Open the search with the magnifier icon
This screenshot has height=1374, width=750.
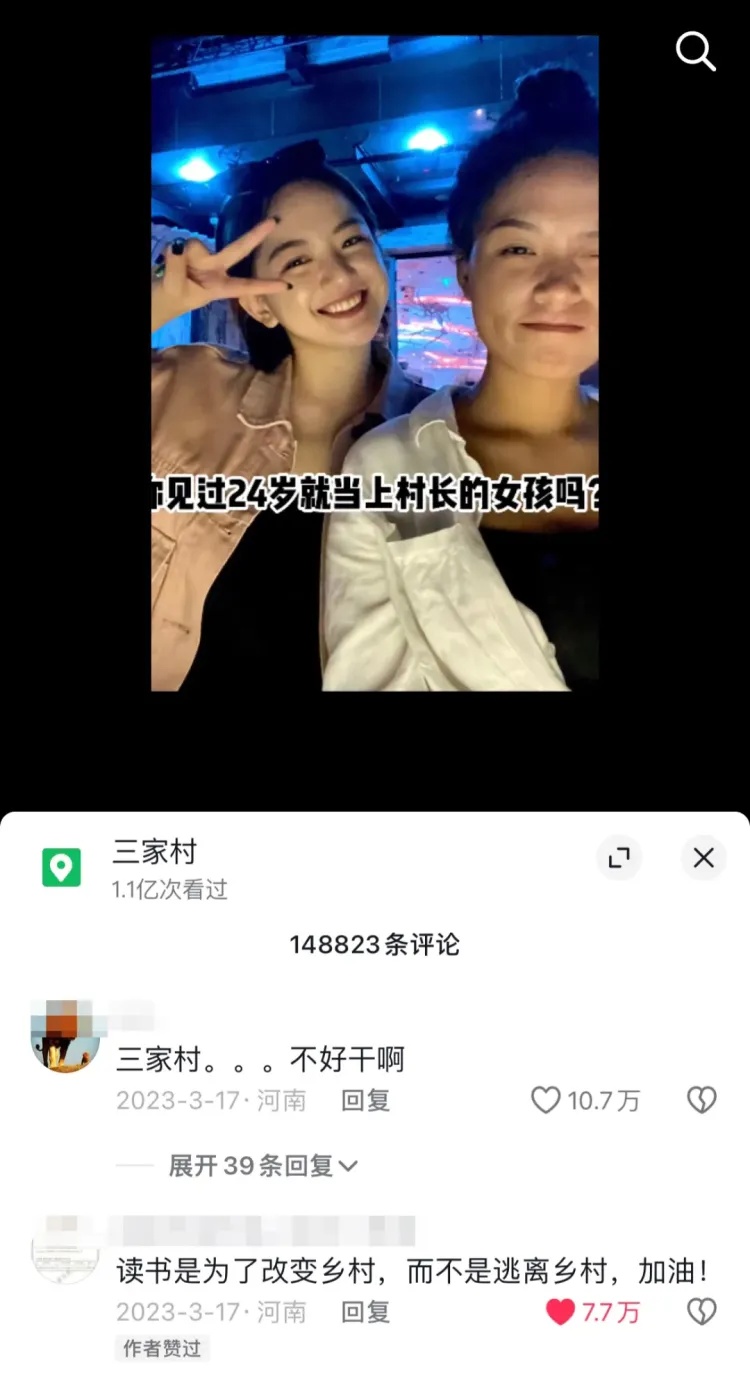coord(696,52)
